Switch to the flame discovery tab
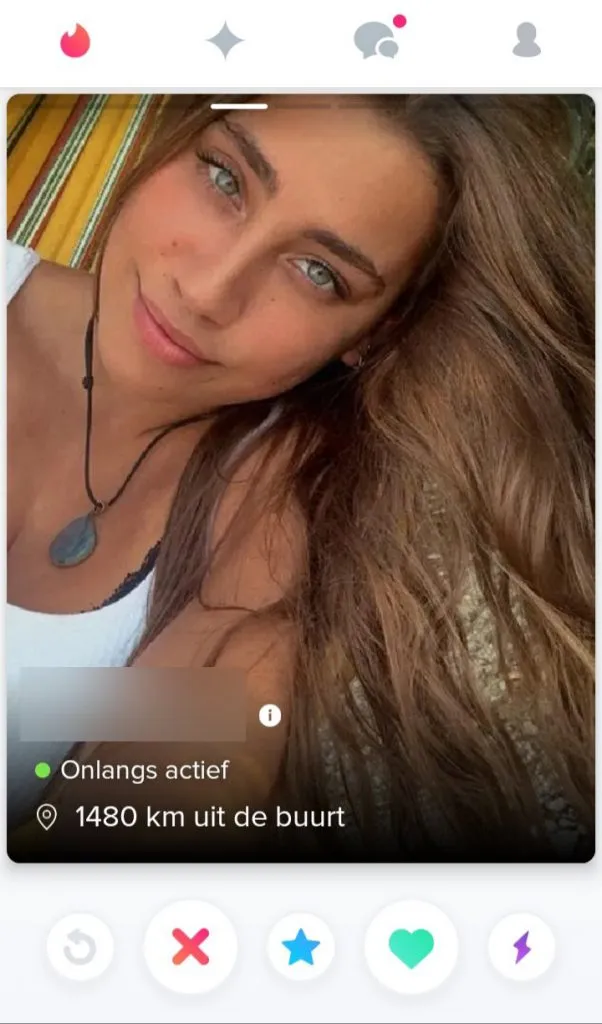Screen dimensions: 602x1024 click(x=75, y=41)
